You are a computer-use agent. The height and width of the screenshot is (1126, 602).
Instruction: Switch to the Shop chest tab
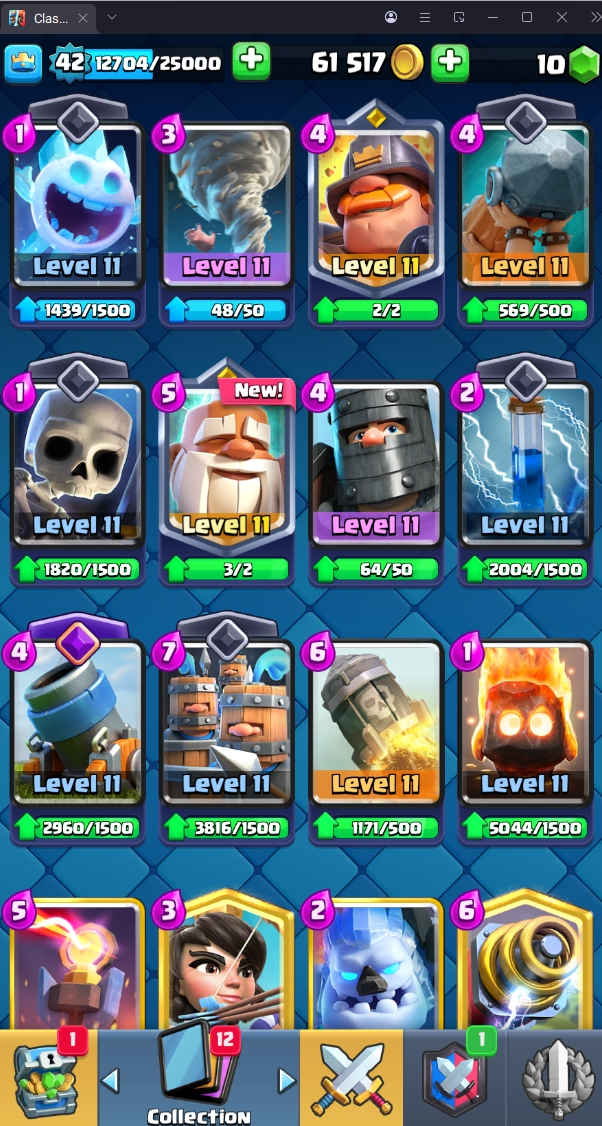(x=48, y=1078)
